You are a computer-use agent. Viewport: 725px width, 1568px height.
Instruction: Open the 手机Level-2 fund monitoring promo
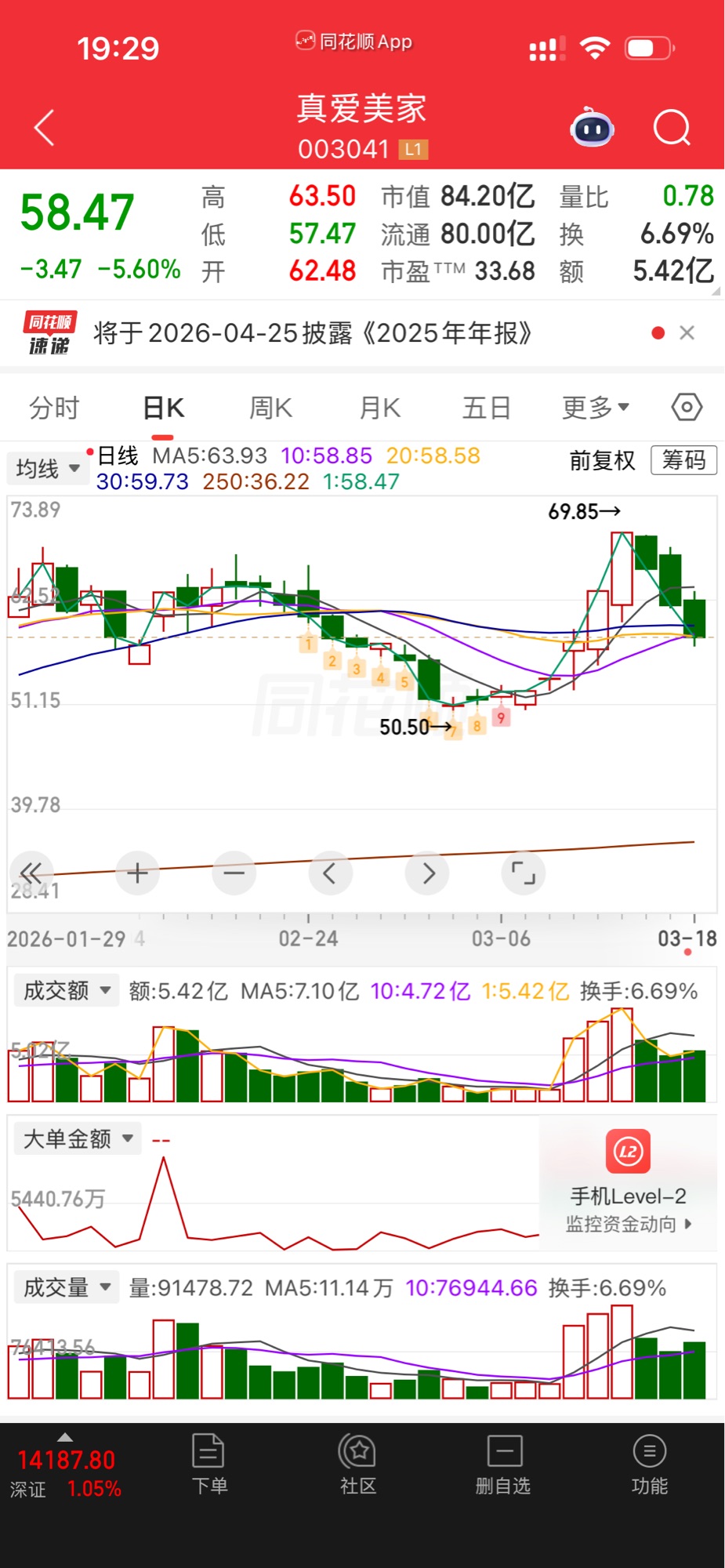(x=628, y=1182)
